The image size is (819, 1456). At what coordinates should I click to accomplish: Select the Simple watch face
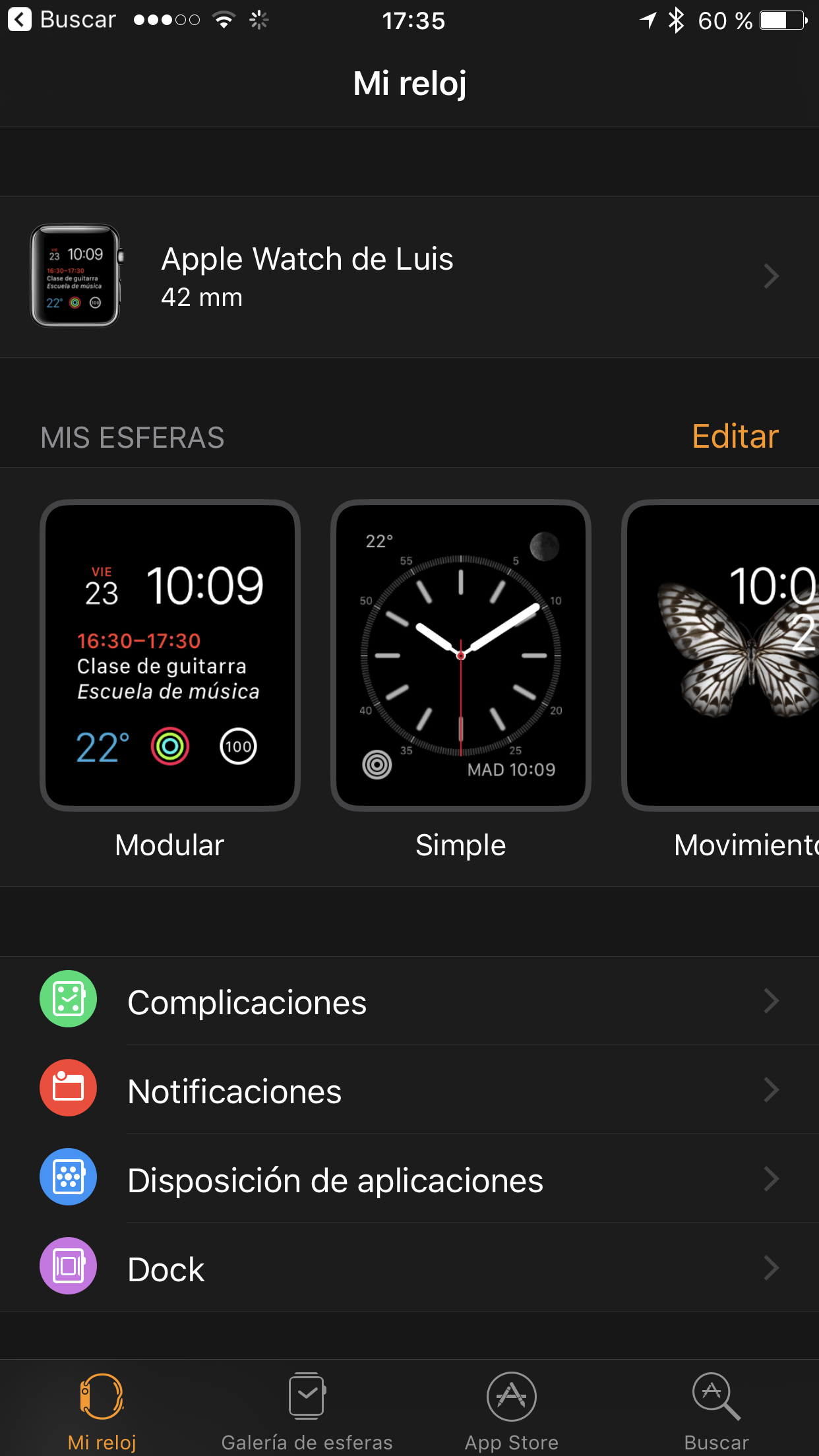(x=460, y=655)
